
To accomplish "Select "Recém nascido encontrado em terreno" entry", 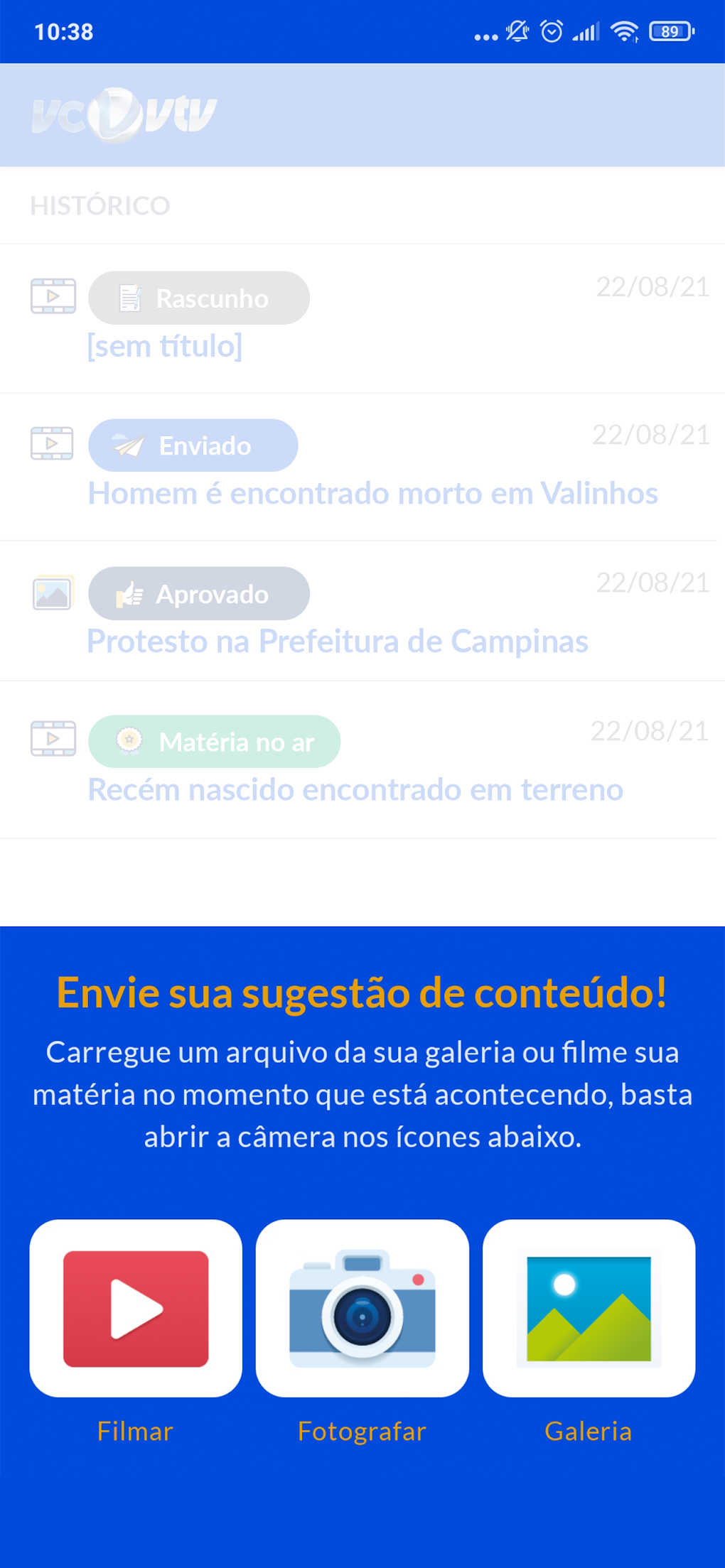I will 355,790.
